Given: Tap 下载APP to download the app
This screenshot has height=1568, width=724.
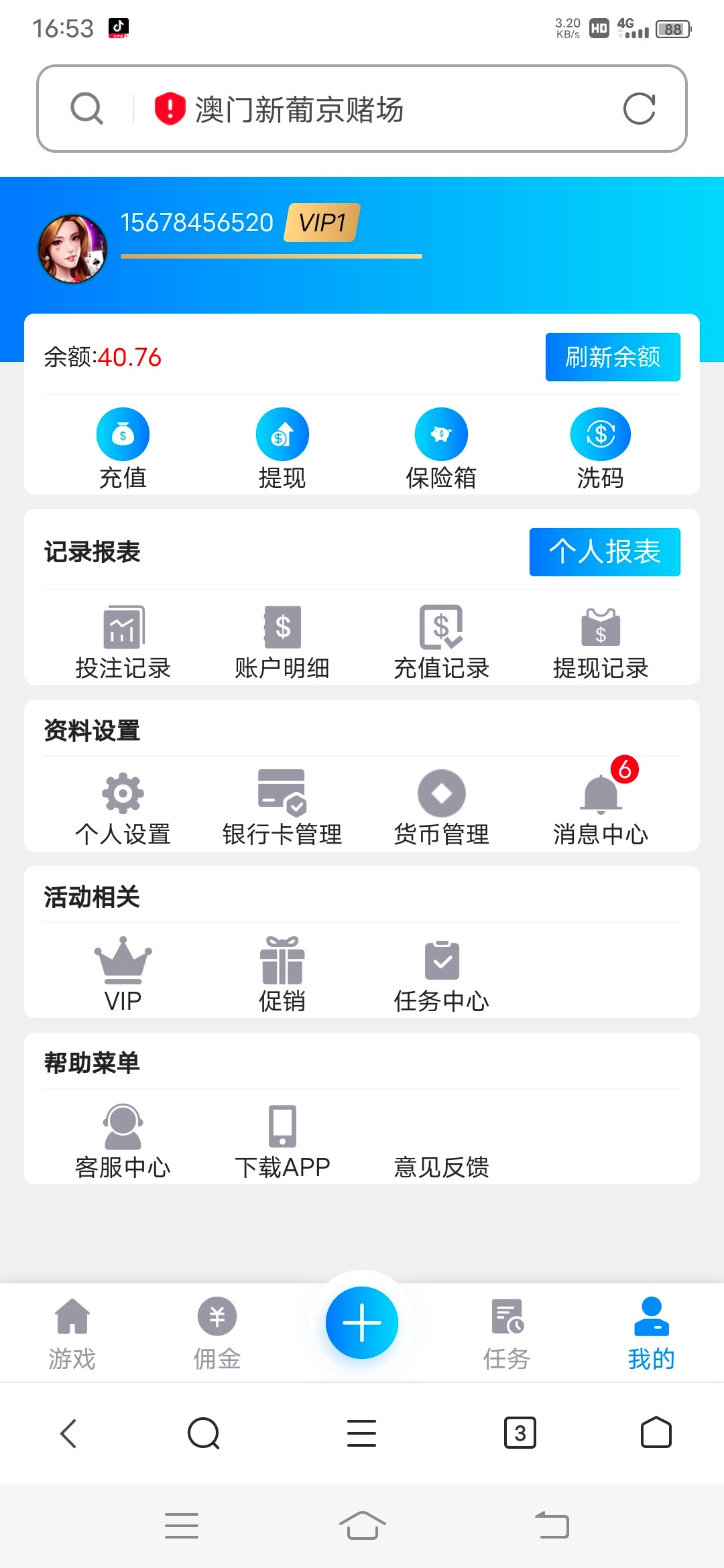Looking at the screenshot, I should coord(282,1140).
